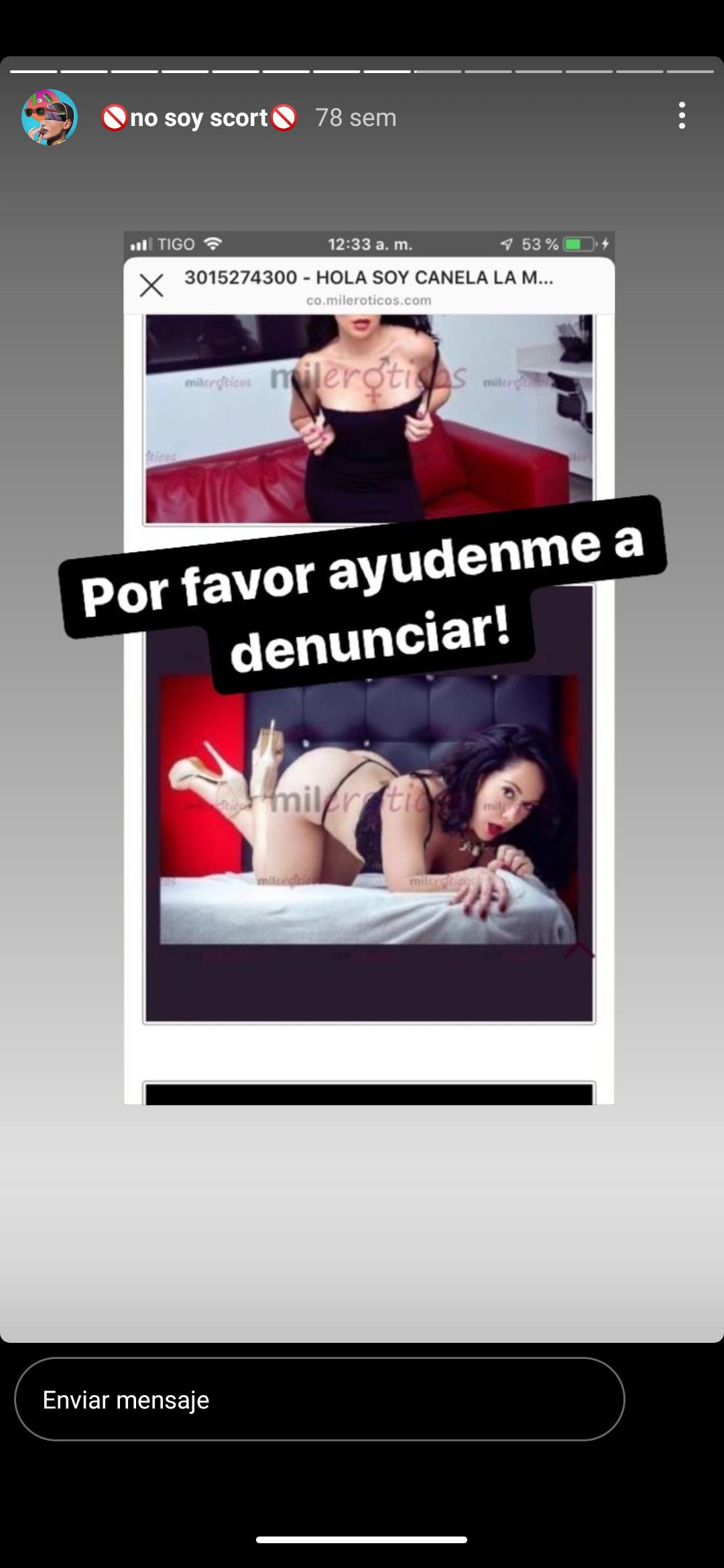Tap the 'no soy scort' username
This screenshot has width=724, height=1568.
(x=199, y=118)
